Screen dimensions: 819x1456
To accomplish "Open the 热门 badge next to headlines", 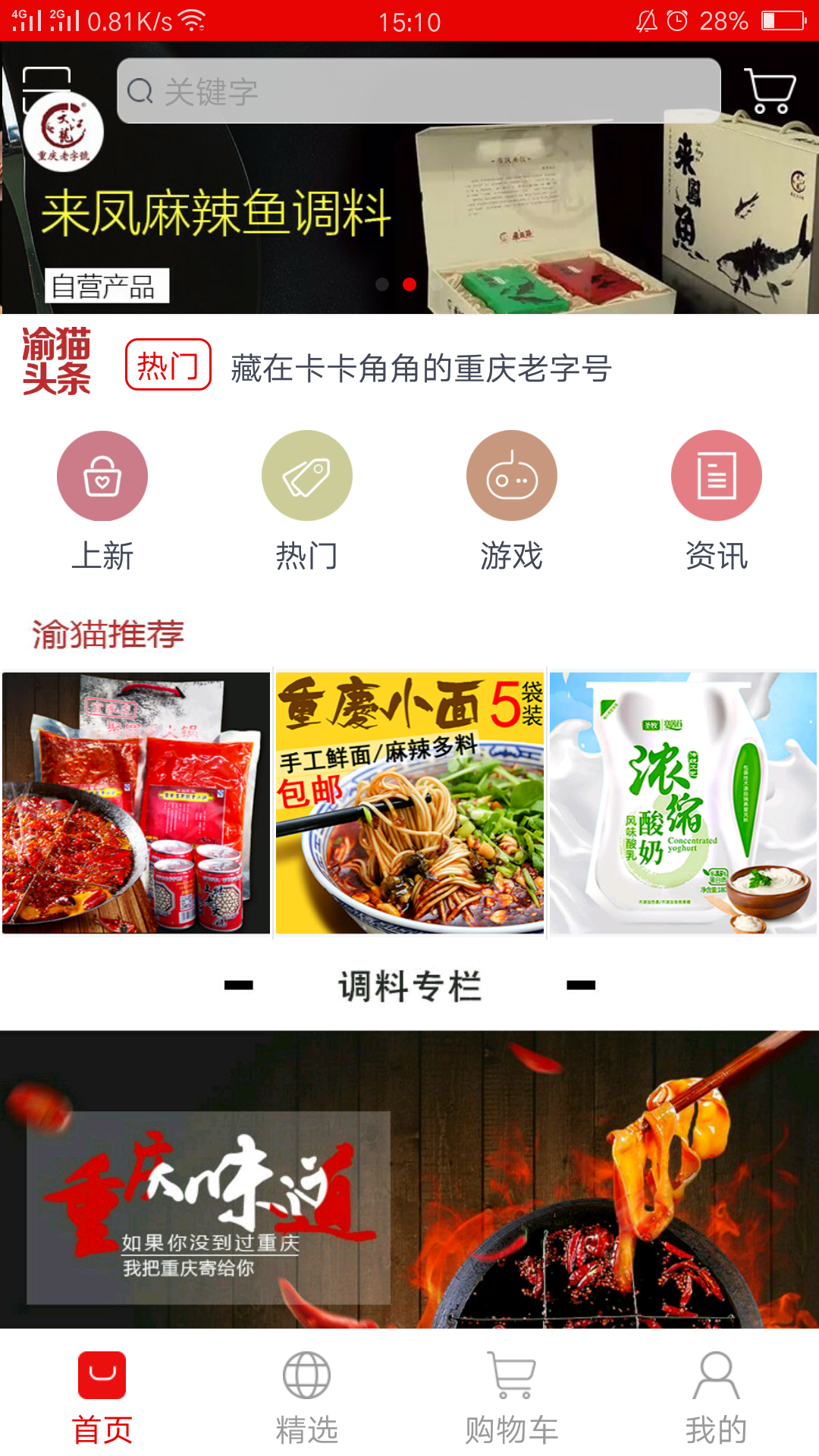I will click(x=168, y=366).
